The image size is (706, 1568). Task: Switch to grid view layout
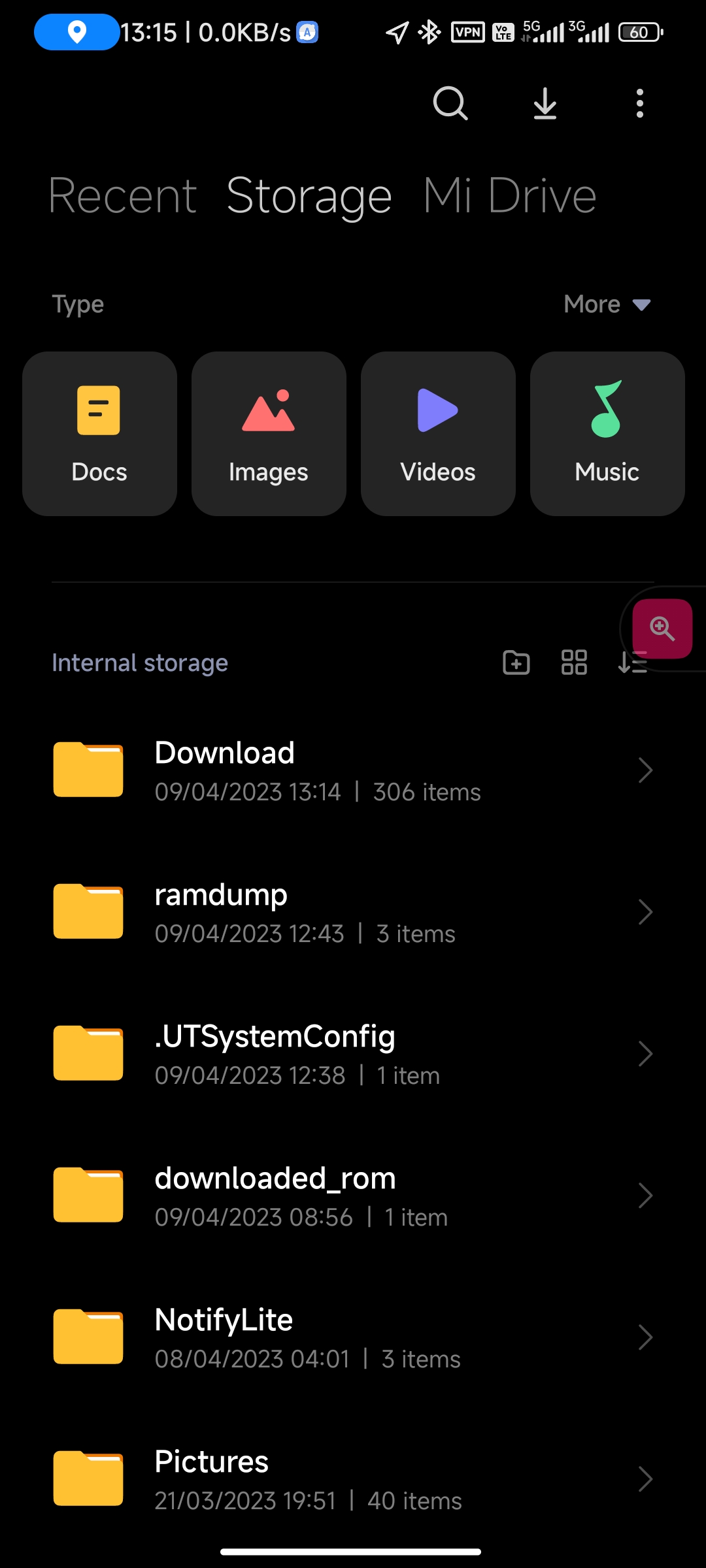pyautogui.click(x=574, y=662)
